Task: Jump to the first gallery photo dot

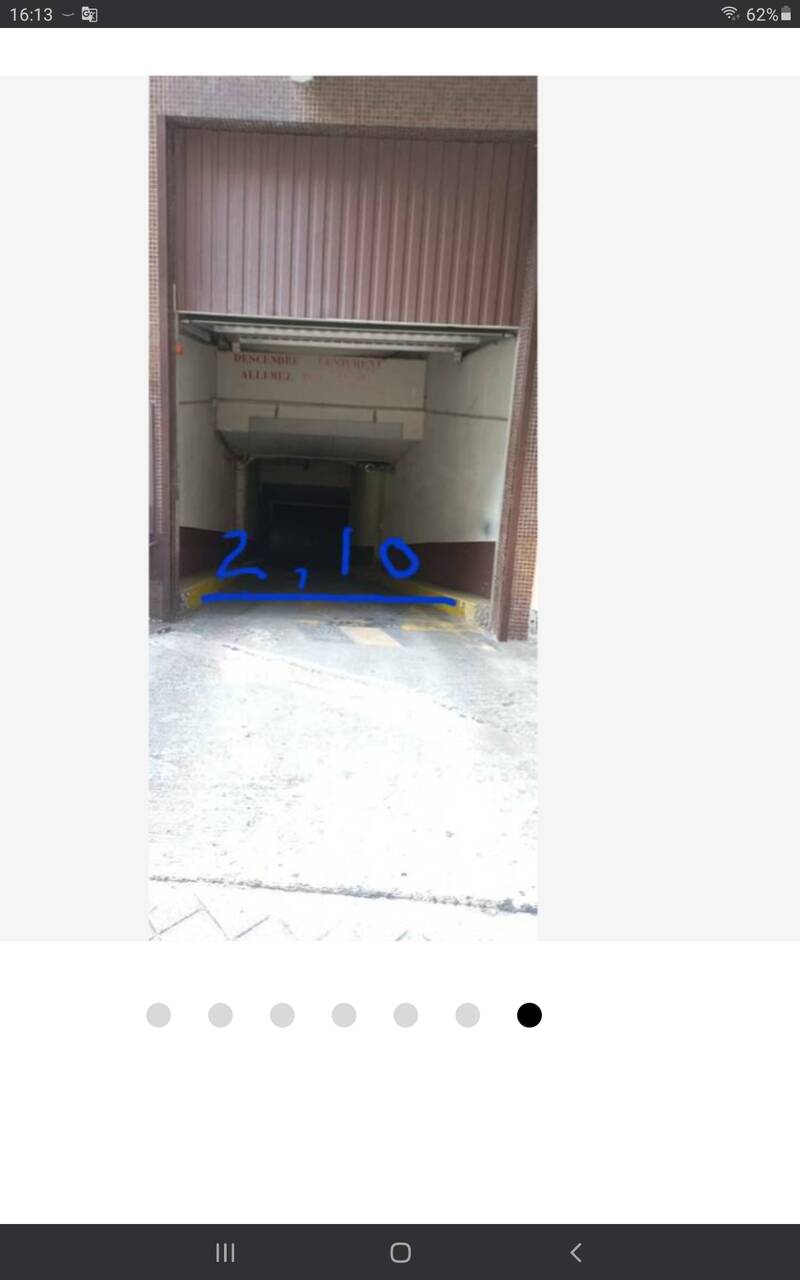Action: click(x=158, y=1015)
